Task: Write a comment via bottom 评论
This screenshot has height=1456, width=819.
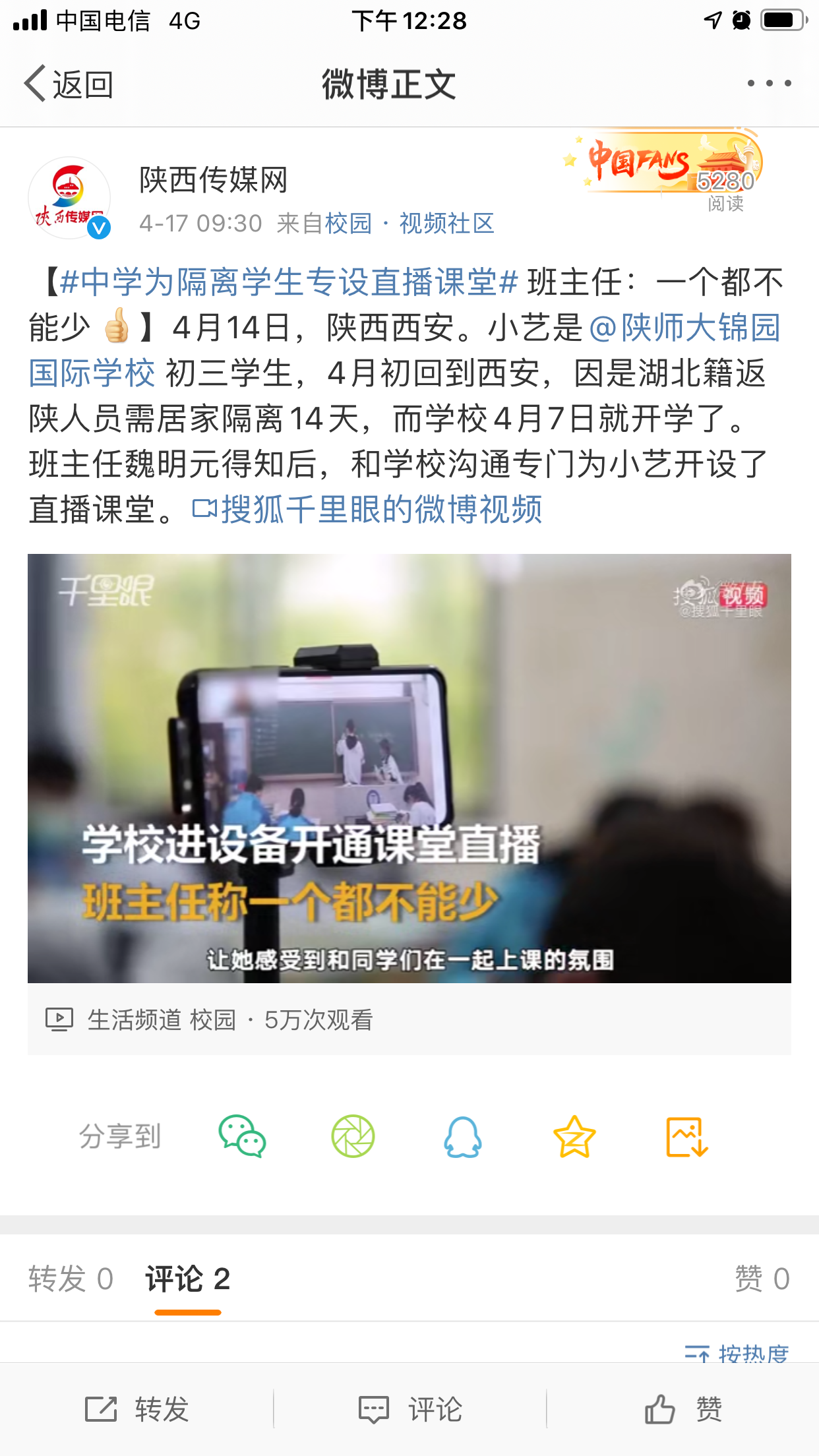Action: point(410,1410)
